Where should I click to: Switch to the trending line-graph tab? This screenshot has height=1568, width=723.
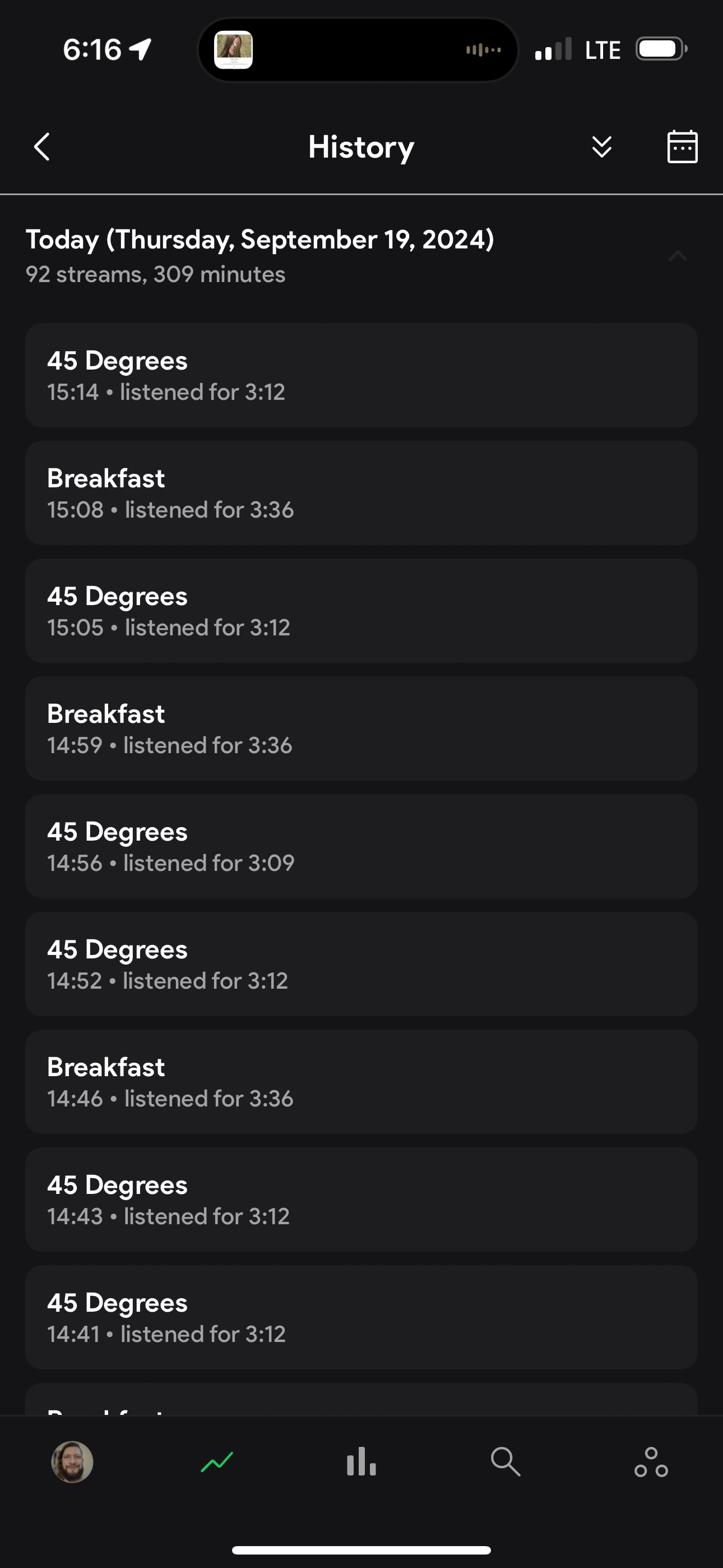click(217, 1461)
